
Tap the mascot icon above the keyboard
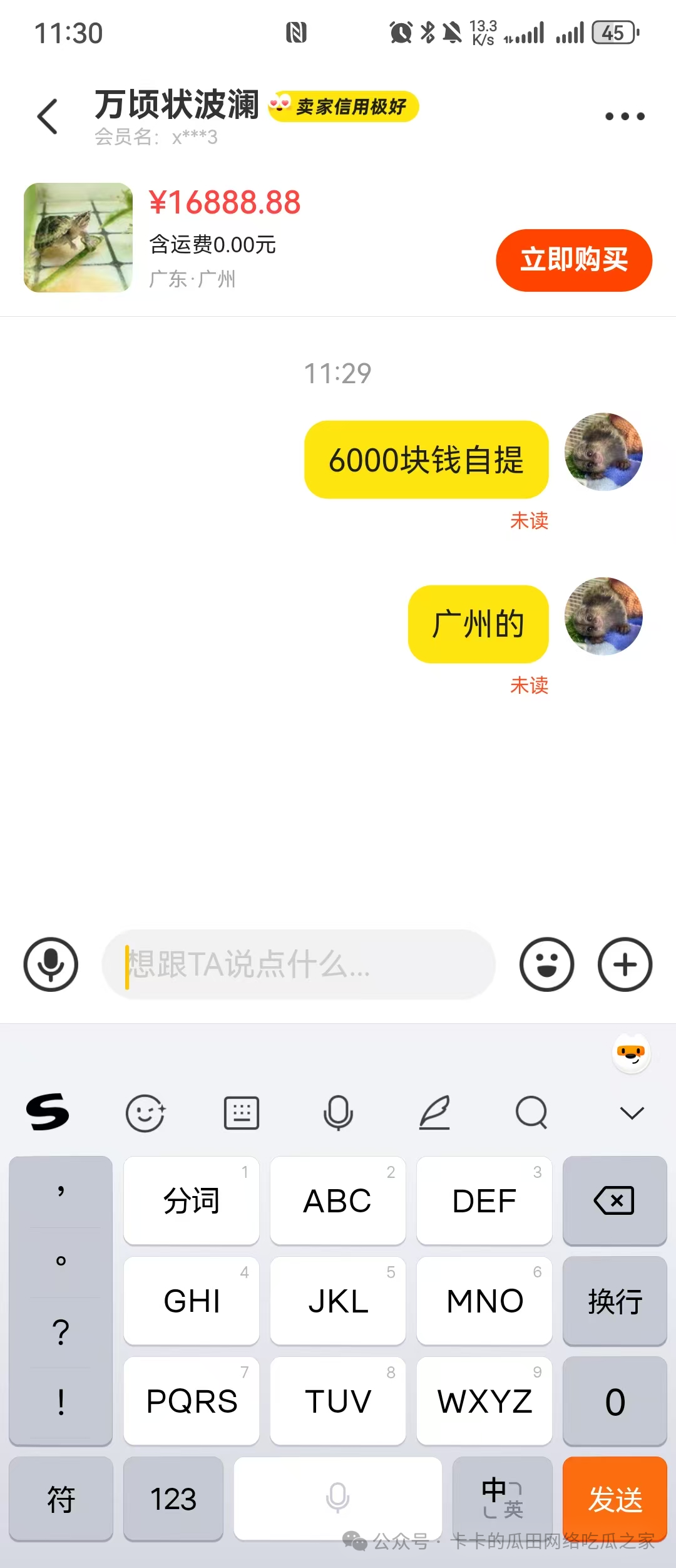click(632, 1053)
